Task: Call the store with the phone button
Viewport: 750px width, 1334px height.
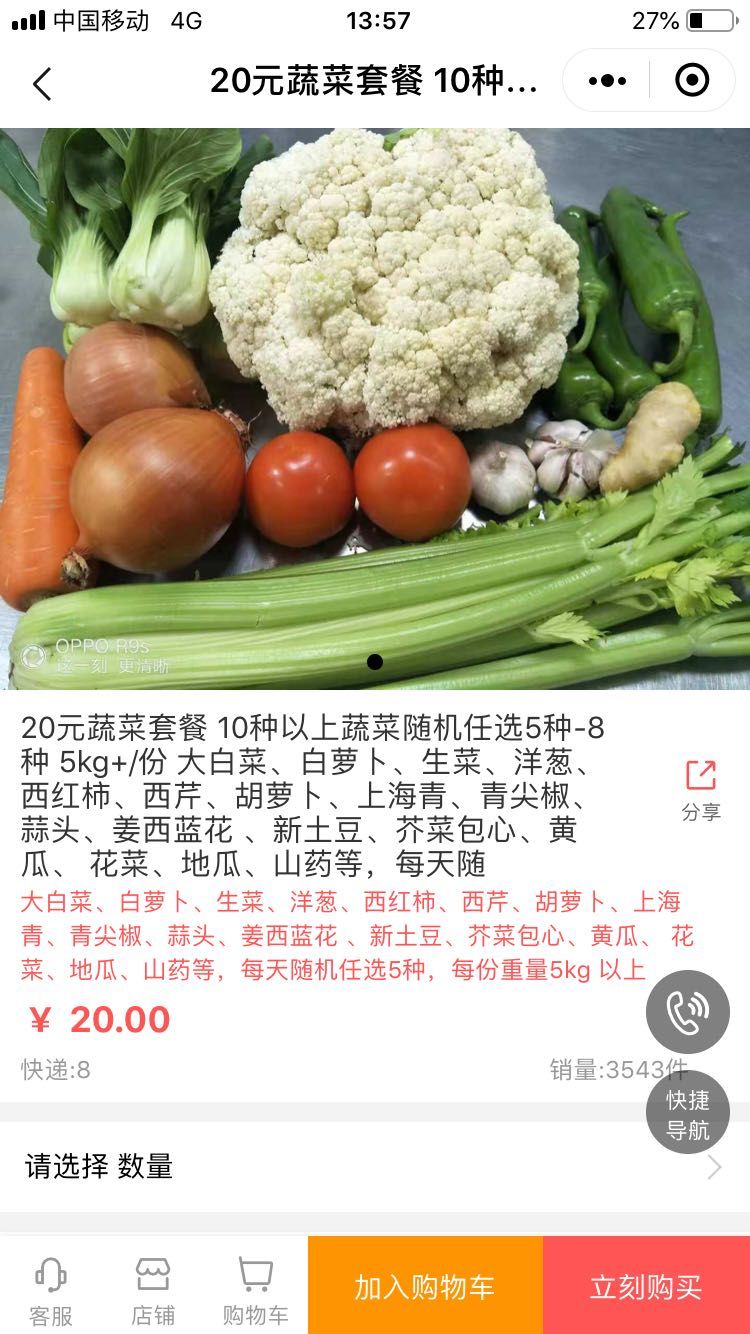Action: tap(688, 1011)
